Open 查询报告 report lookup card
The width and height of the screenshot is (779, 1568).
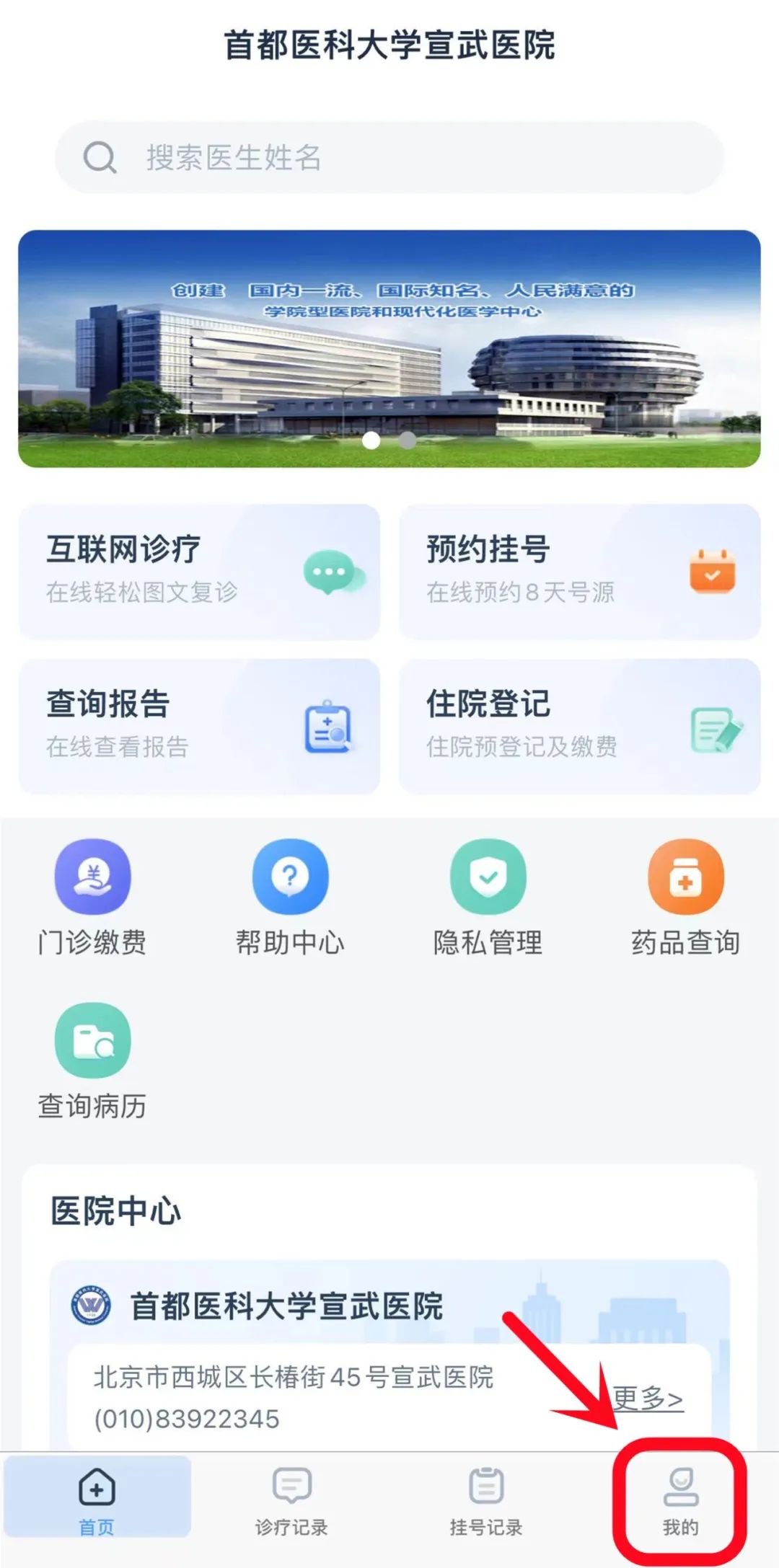199,727
